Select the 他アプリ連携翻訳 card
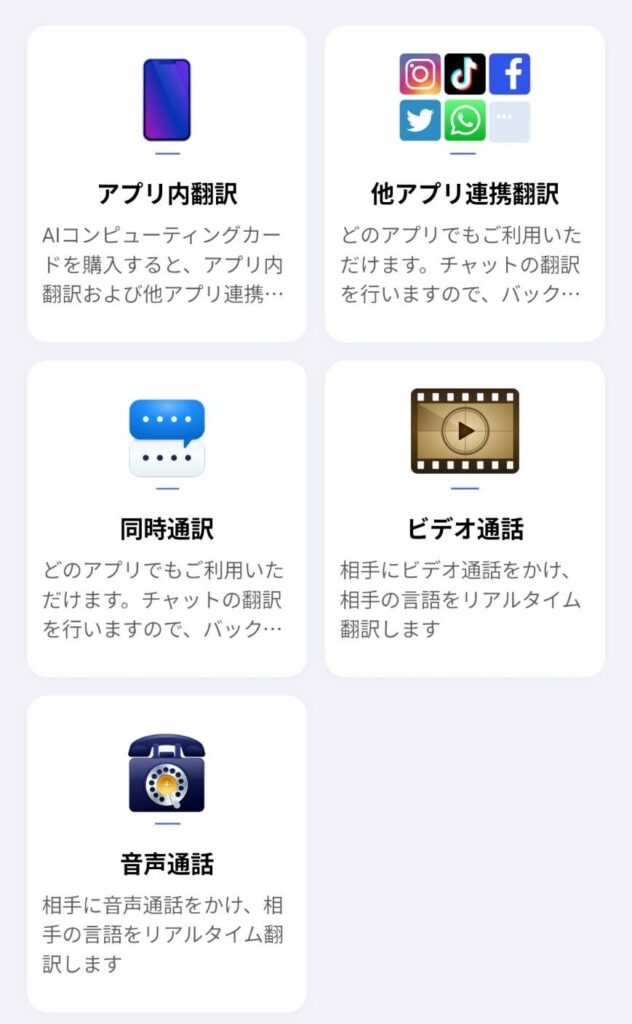Viewport: 632px width, 1024px height. [465, 184]
